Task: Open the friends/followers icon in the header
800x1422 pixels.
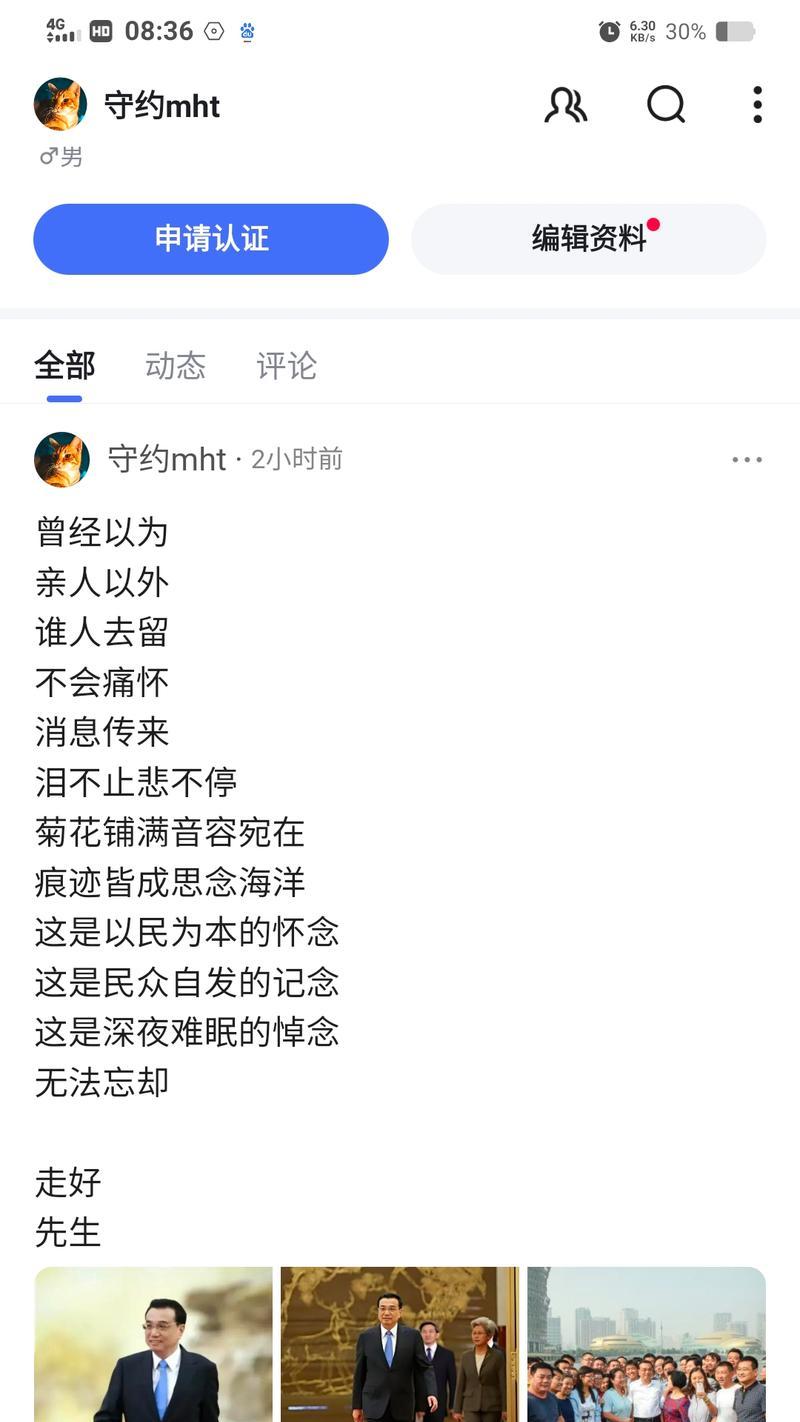Action: click(565, 104)
